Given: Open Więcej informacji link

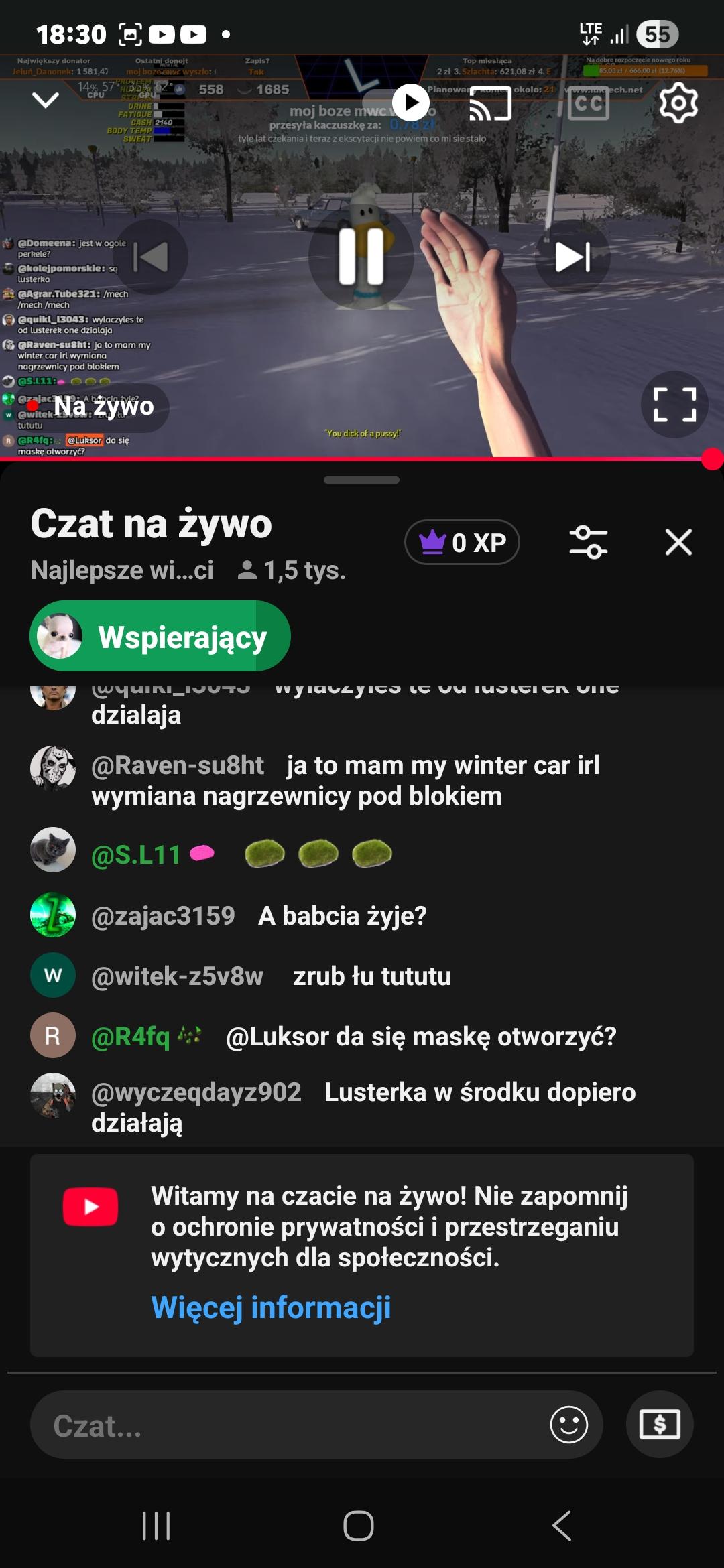Looking at the screenshot, I should pyautogui.click(x=271, y=1307).
